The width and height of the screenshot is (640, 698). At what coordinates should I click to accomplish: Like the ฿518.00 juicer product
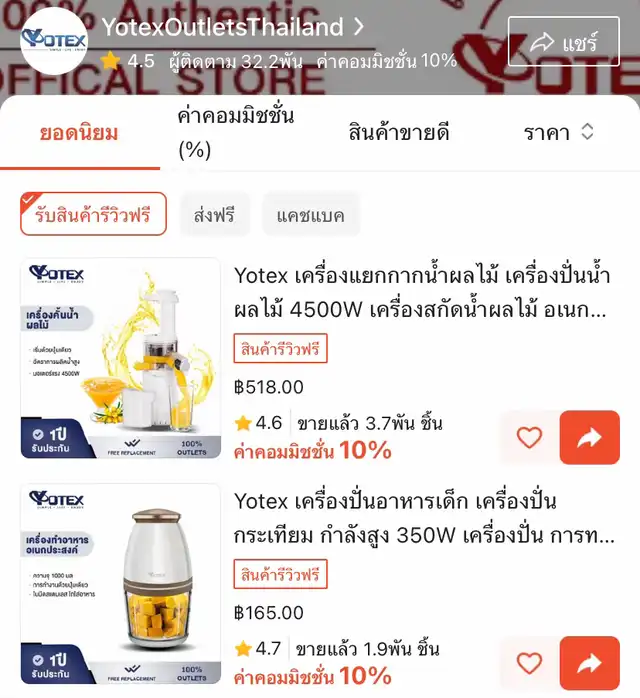click(x=529, y=437)
